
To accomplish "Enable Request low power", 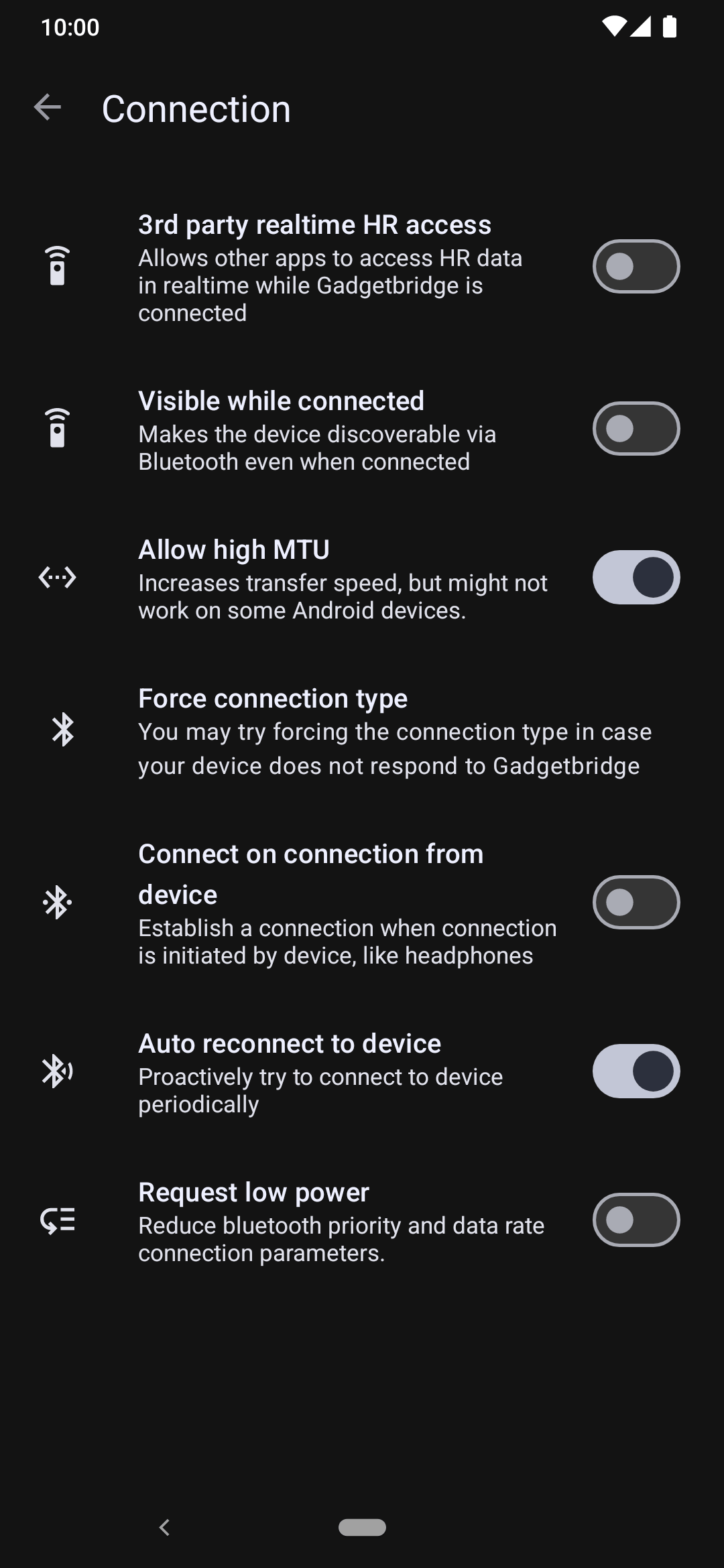I will pyautogui.click(x=636, y=1220).
